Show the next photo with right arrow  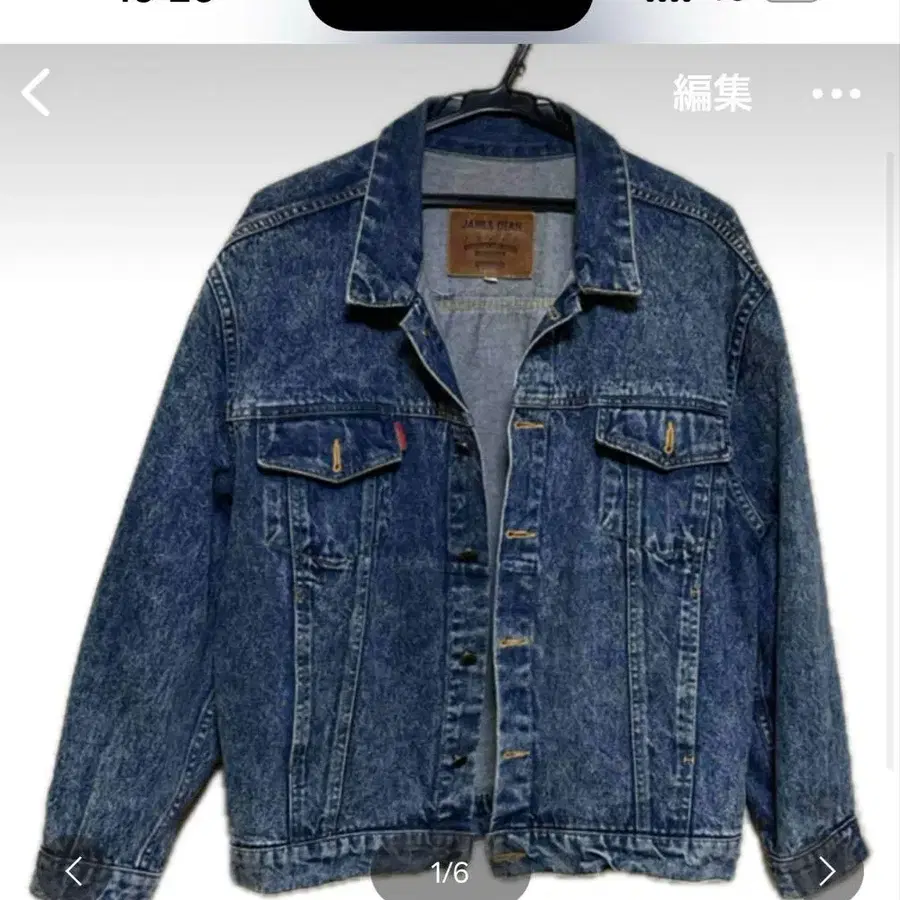pyautogui.click(x=827, y=871)
